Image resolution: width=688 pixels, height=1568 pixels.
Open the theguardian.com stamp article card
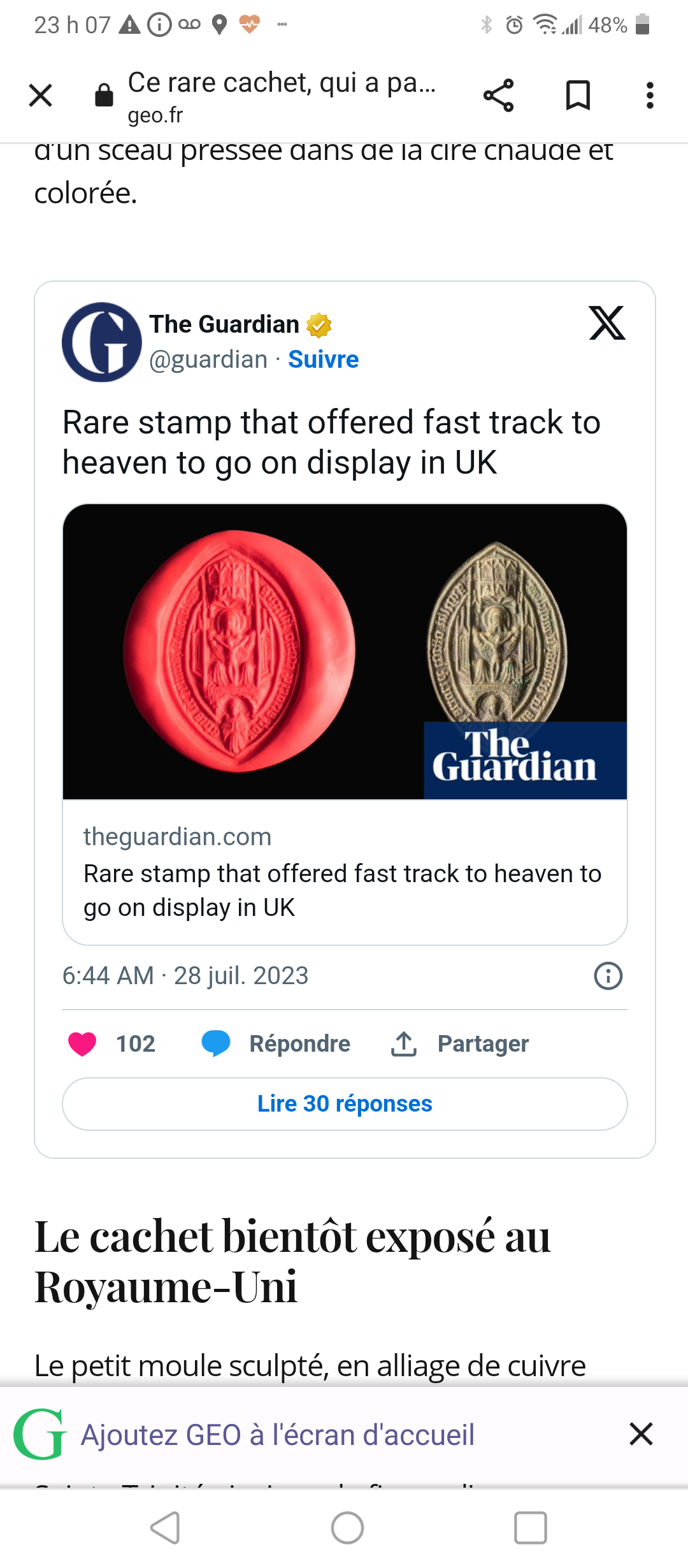pos(345,724)
